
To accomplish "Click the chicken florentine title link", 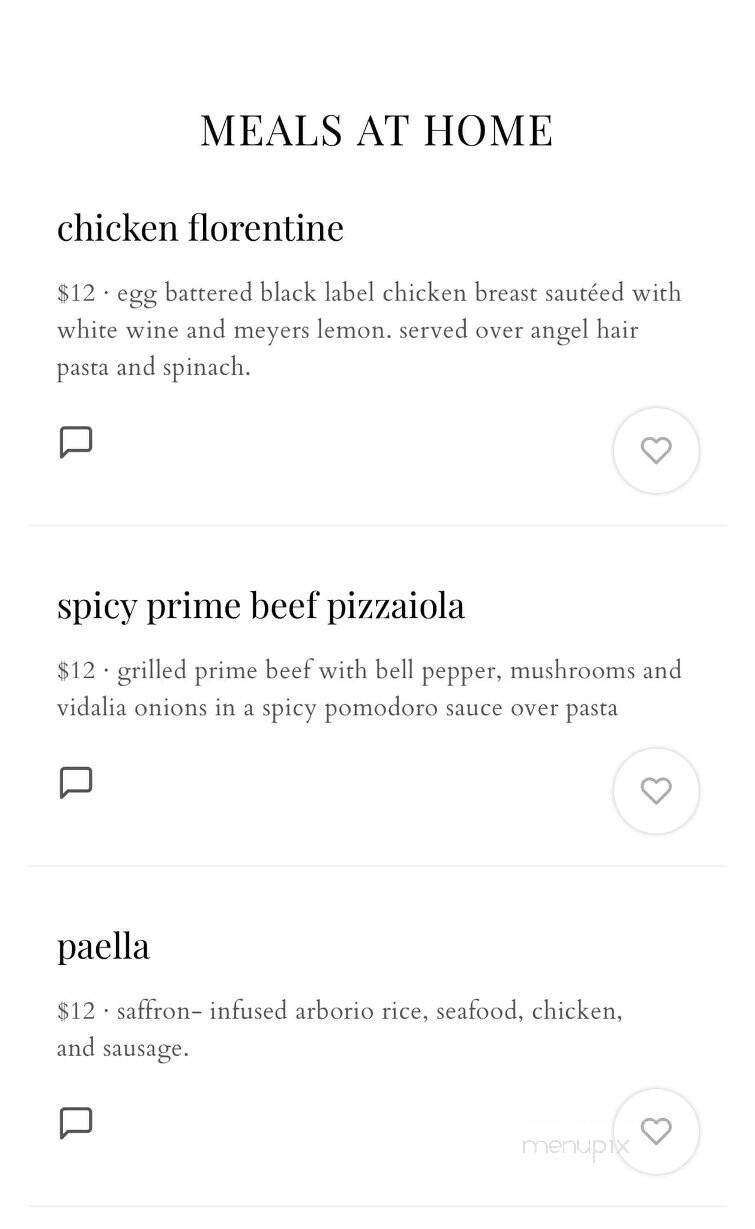I will coord(200,228).
